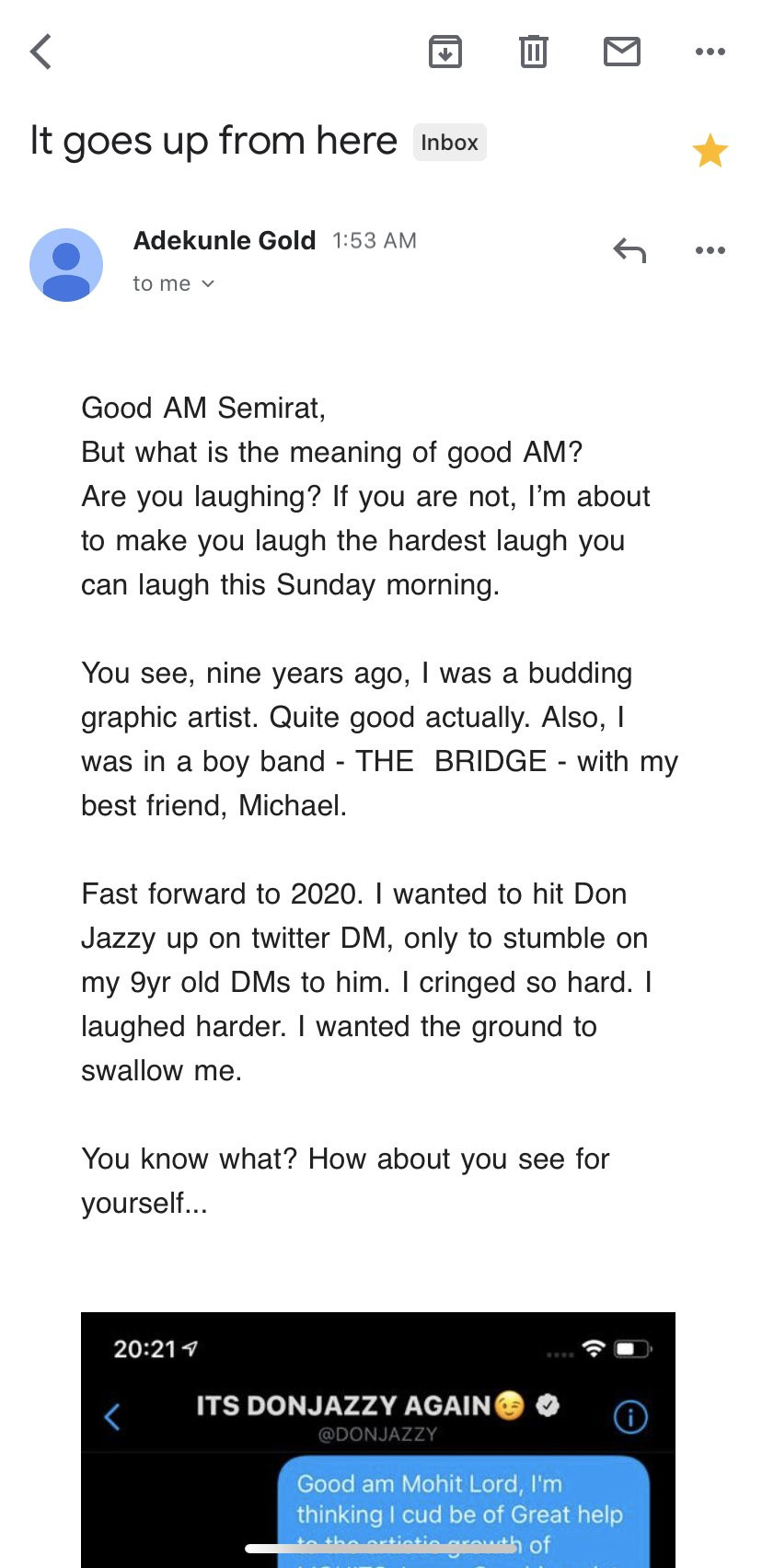Go back to the inbox list
Image resolution: width=762 pixels, height=1568 pixels.
point(41,52)
